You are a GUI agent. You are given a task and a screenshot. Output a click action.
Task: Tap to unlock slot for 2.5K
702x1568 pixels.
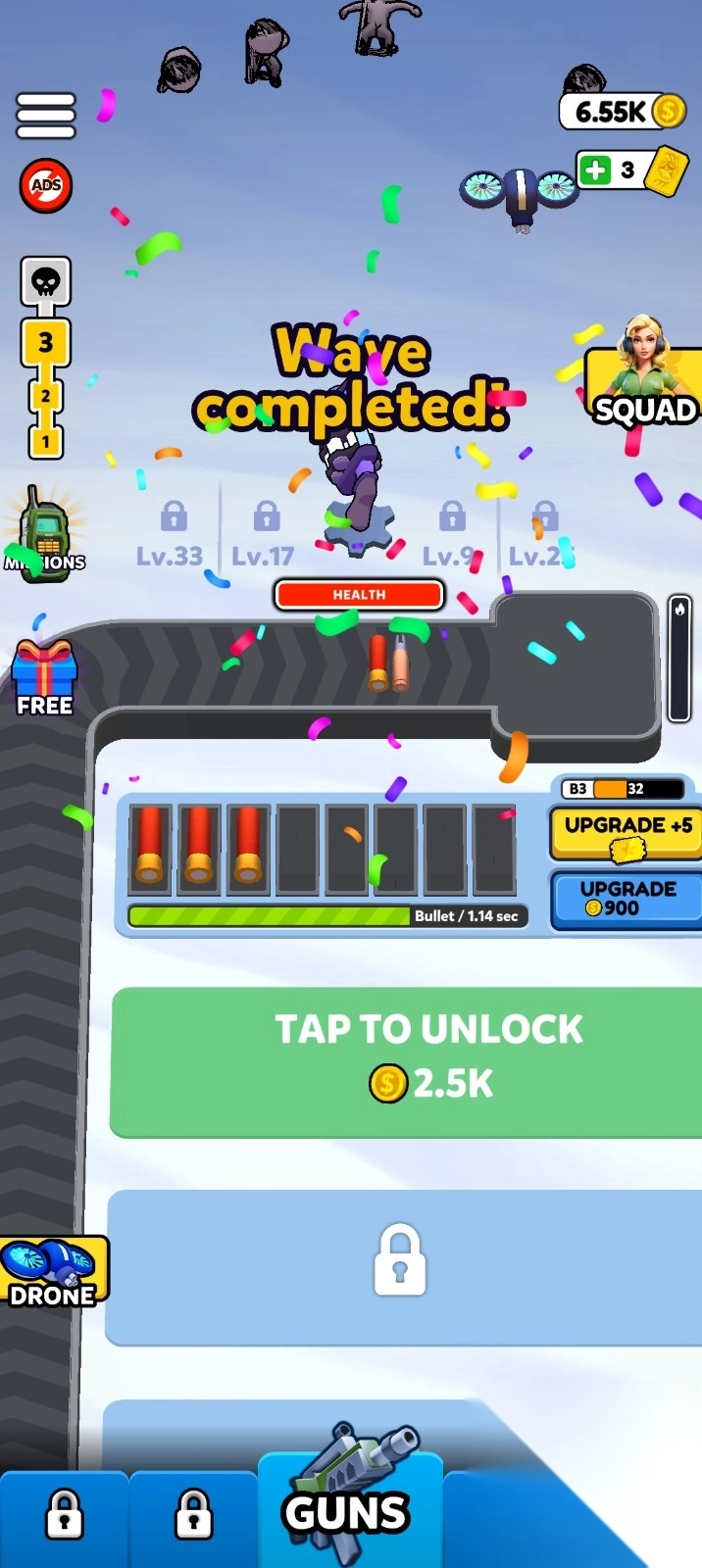(x=406, y=1061)
